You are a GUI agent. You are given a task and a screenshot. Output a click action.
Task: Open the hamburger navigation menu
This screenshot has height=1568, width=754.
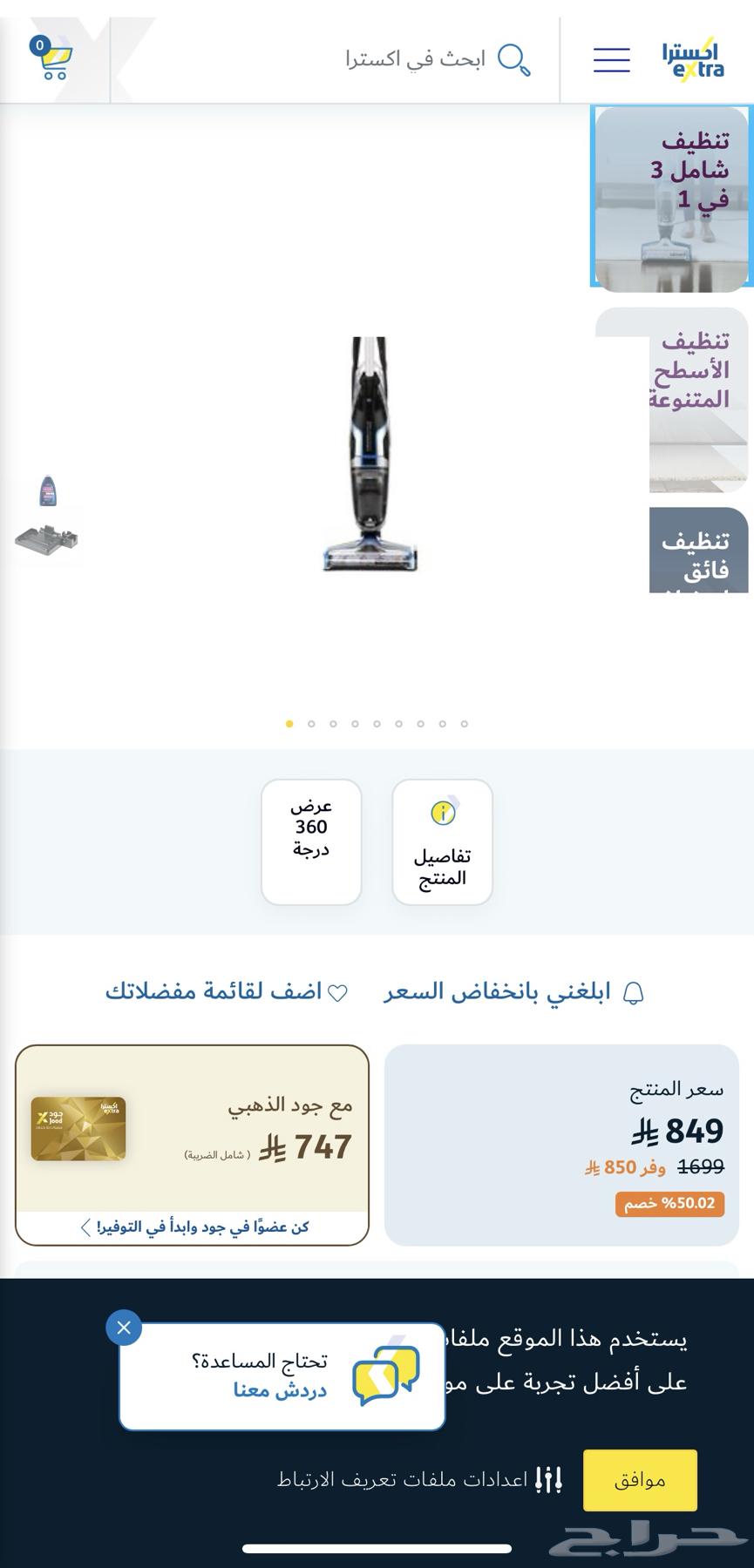click(x=610, y=59)
